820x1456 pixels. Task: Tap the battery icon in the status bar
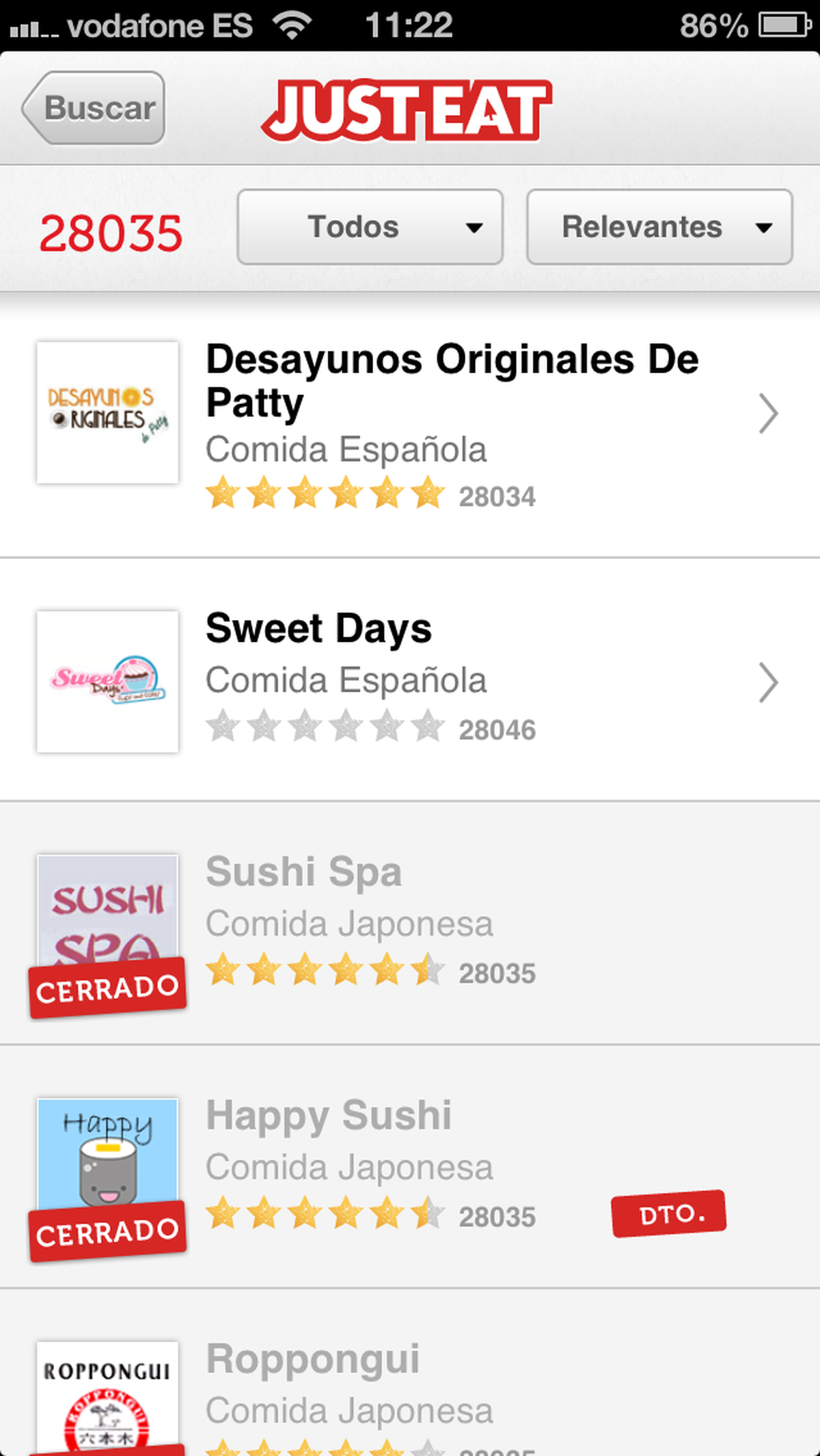click(x=782, y=23)
